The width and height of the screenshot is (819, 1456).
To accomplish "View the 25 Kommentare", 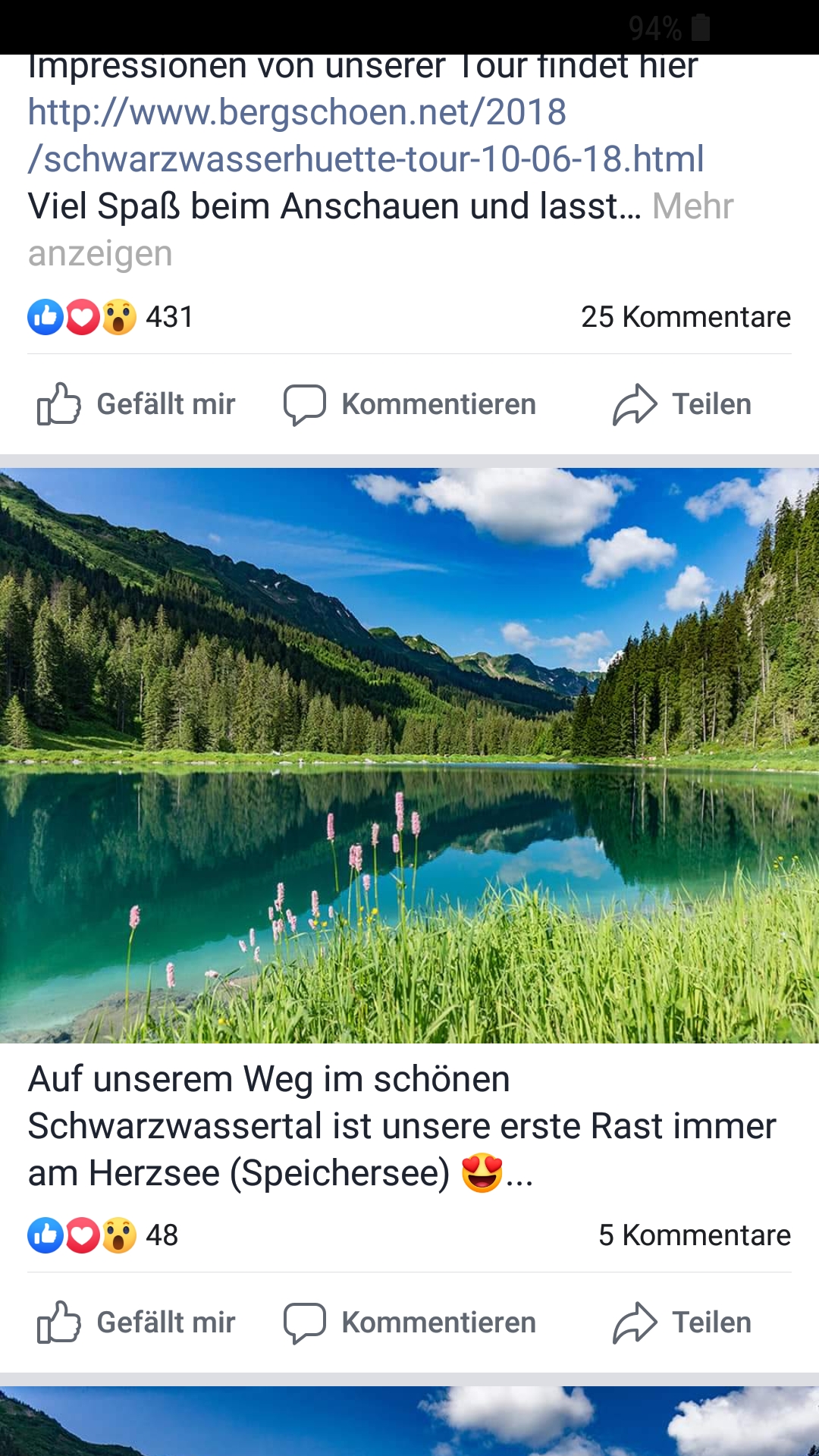I will pos(685,317).
